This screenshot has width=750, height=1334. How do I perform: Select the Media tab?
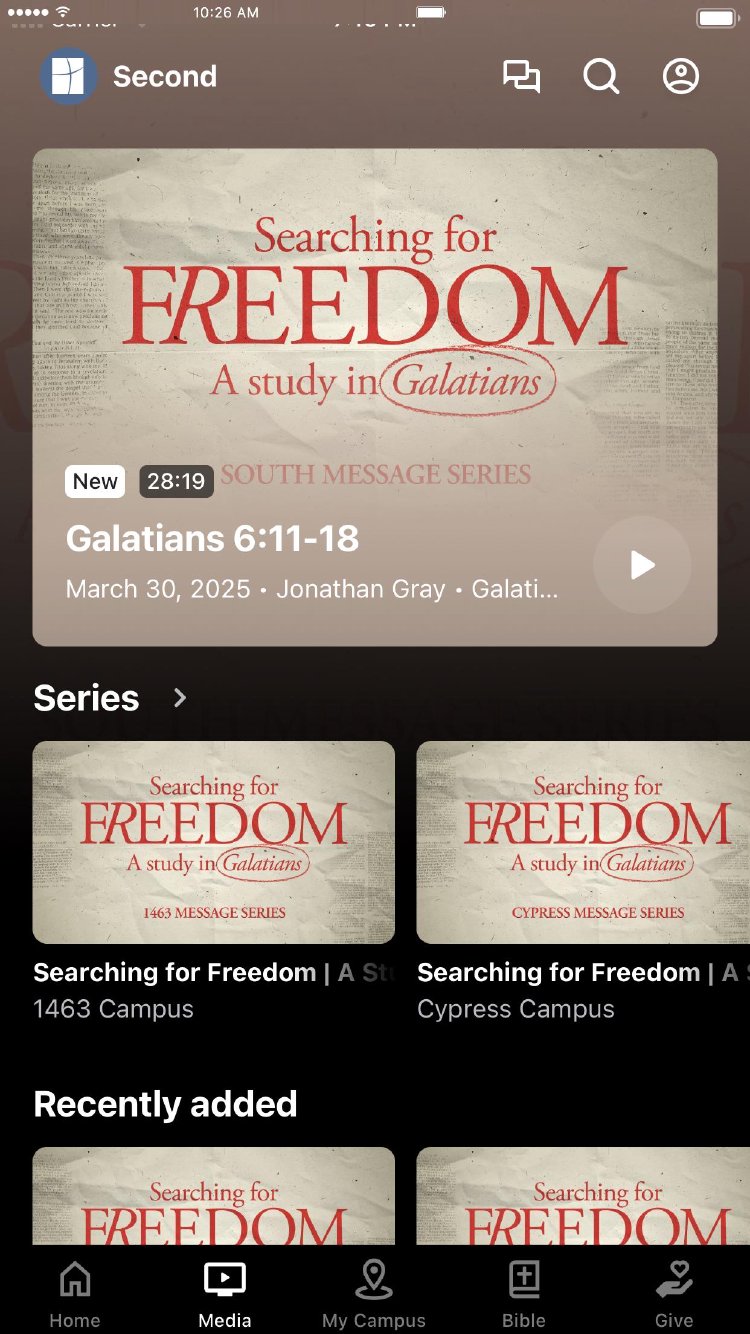[x=225, y=1294]
